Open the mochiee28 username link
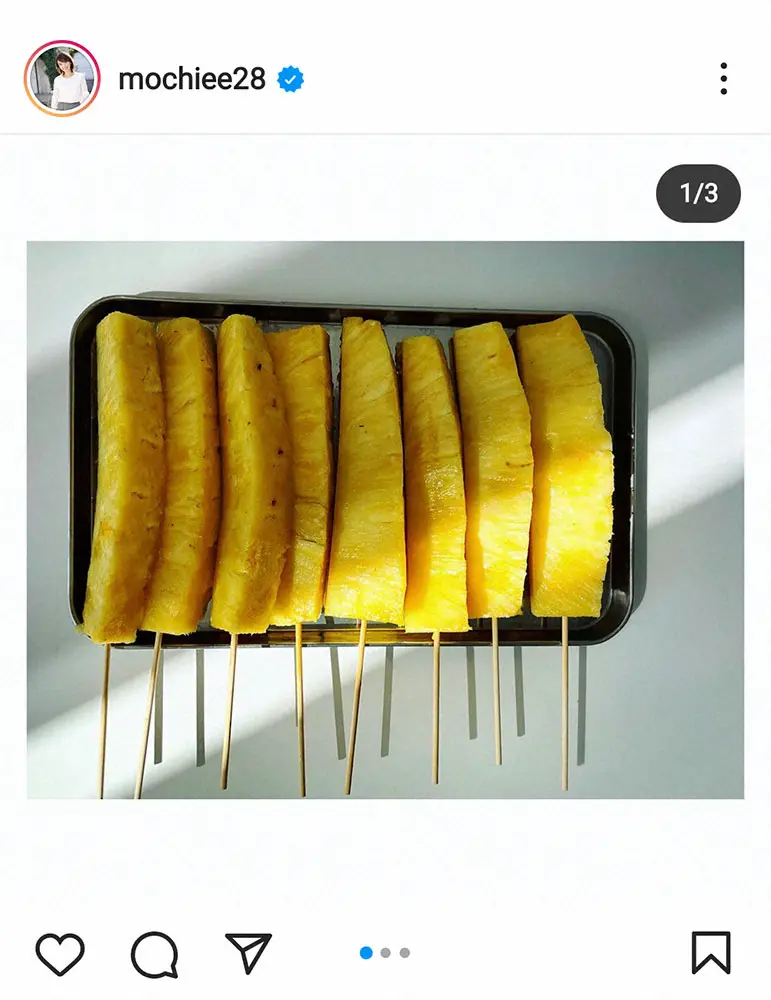The height and width of the screenshot is (1000, 771). (x=192, y=80)
